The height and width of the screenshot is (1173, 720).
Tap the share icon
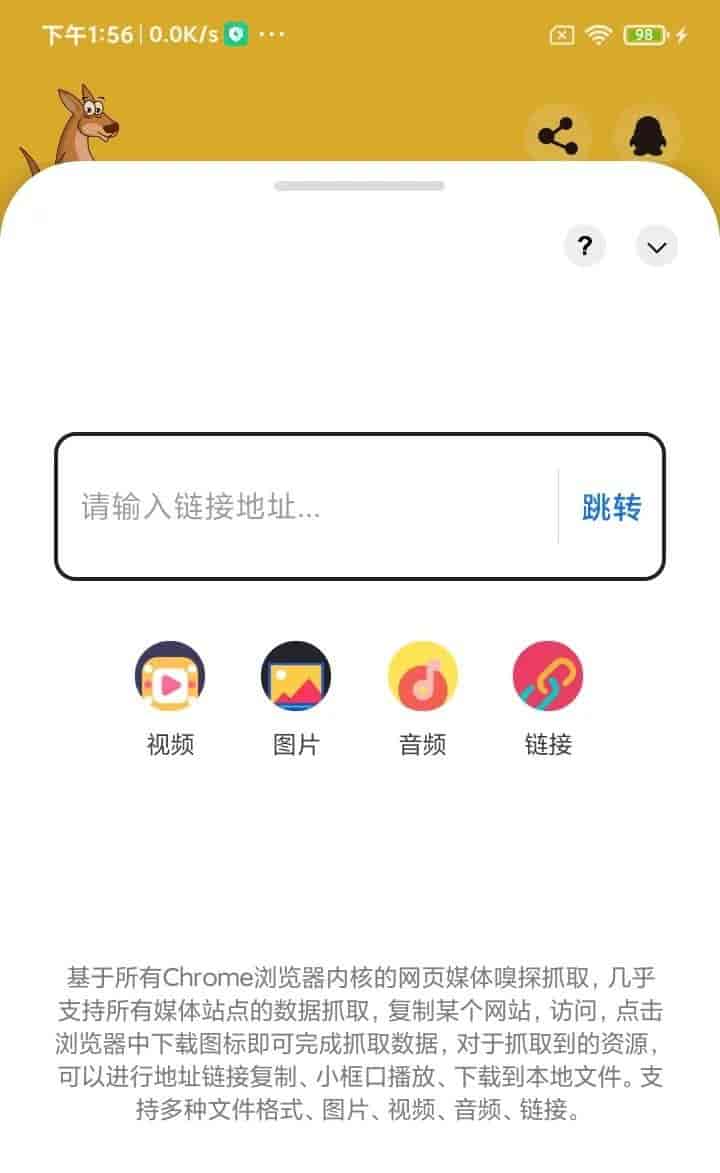[x=558, y=136]
